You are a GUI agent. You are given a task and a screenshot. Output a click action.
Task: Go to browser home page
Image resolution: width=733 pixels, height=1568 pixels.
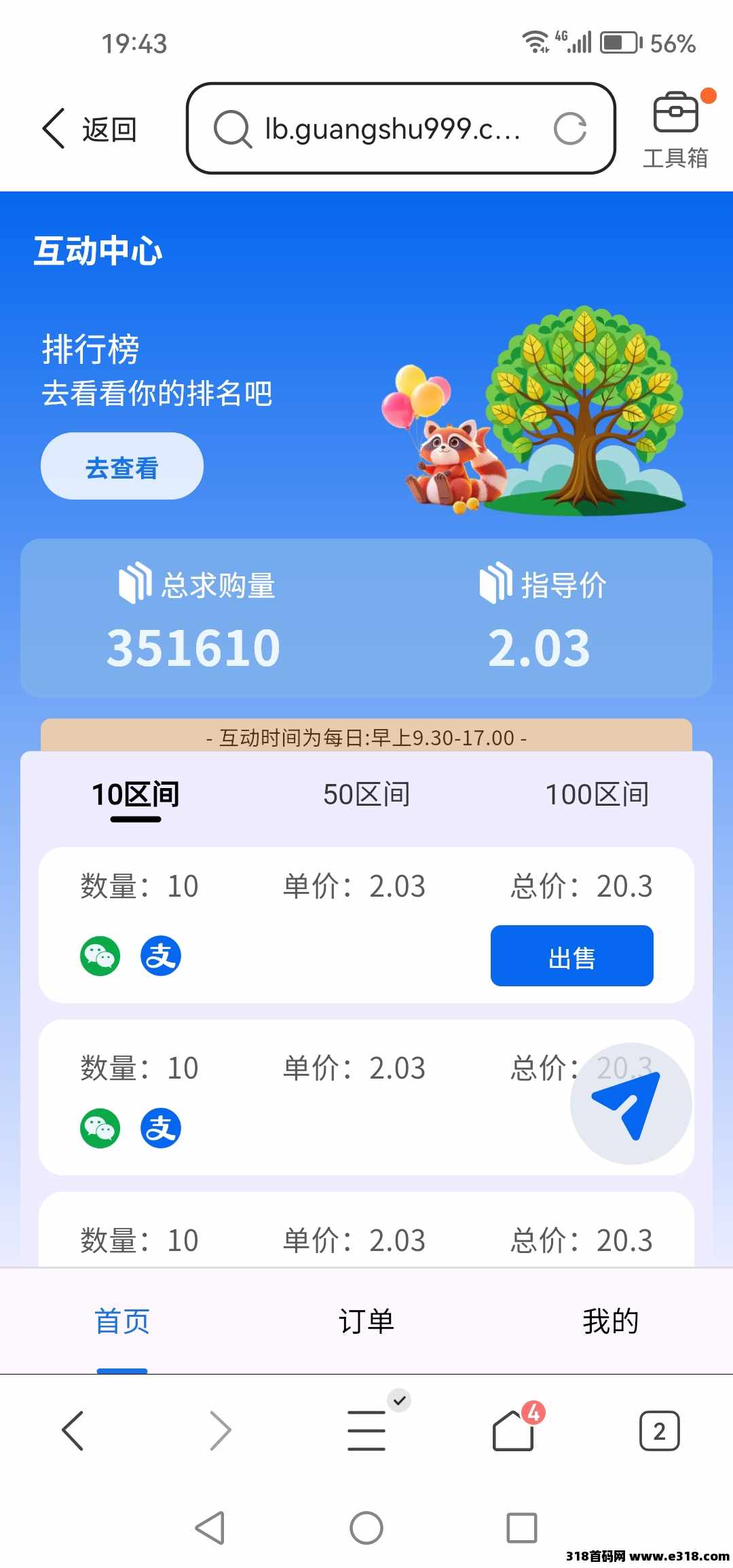point(513,1430)
